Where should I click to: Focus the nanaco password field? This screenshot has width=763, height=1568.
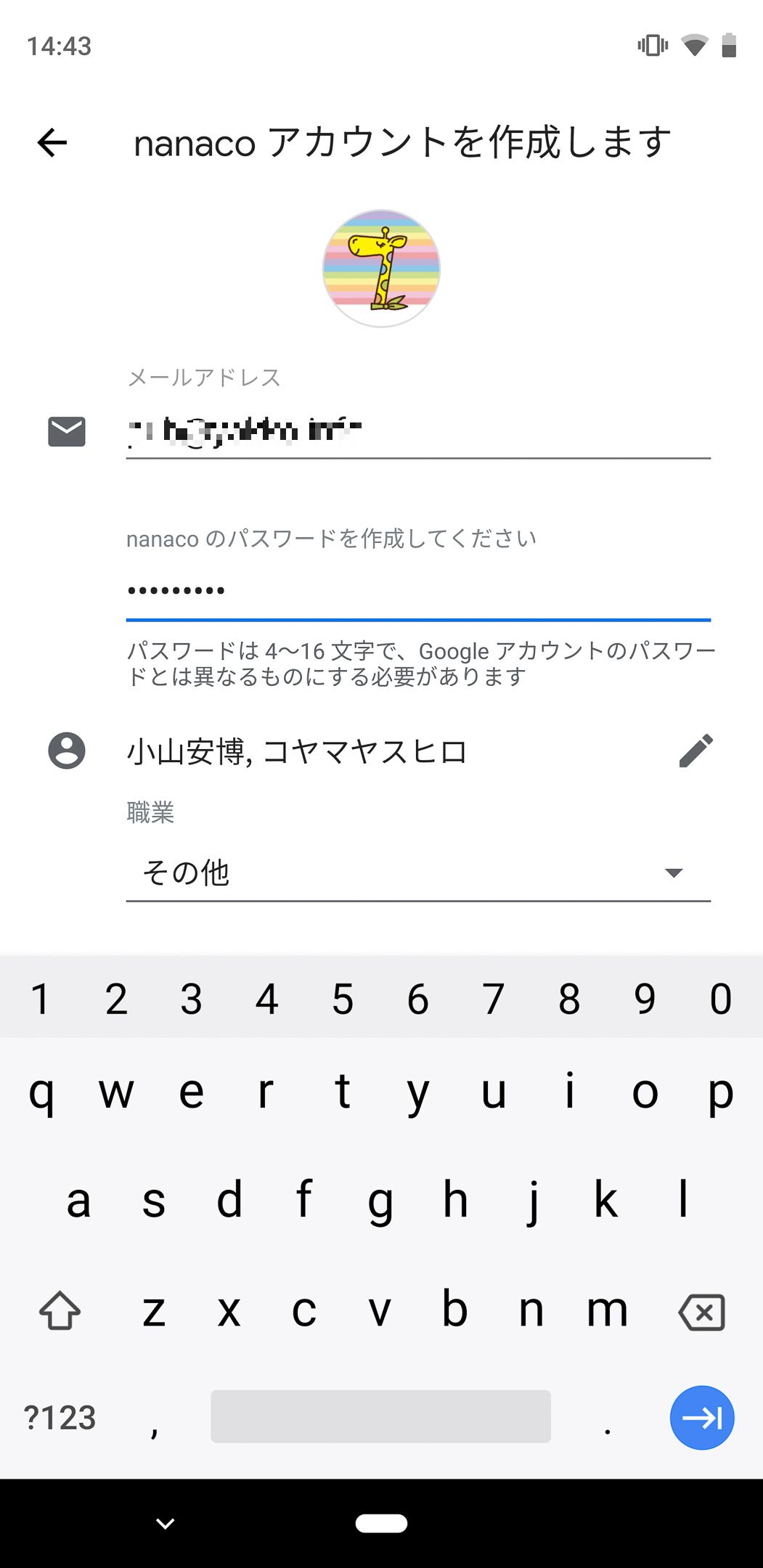click(x=418, y=591)
